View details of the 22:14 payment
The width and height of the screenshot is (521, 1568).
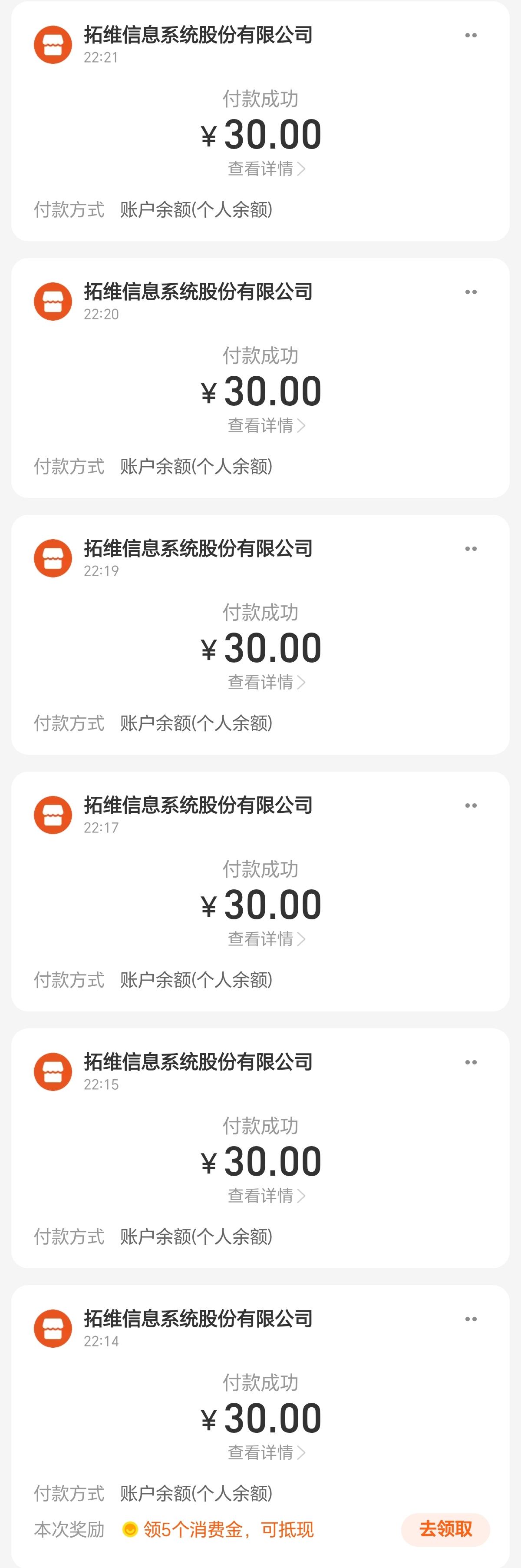coord(266,1453)
